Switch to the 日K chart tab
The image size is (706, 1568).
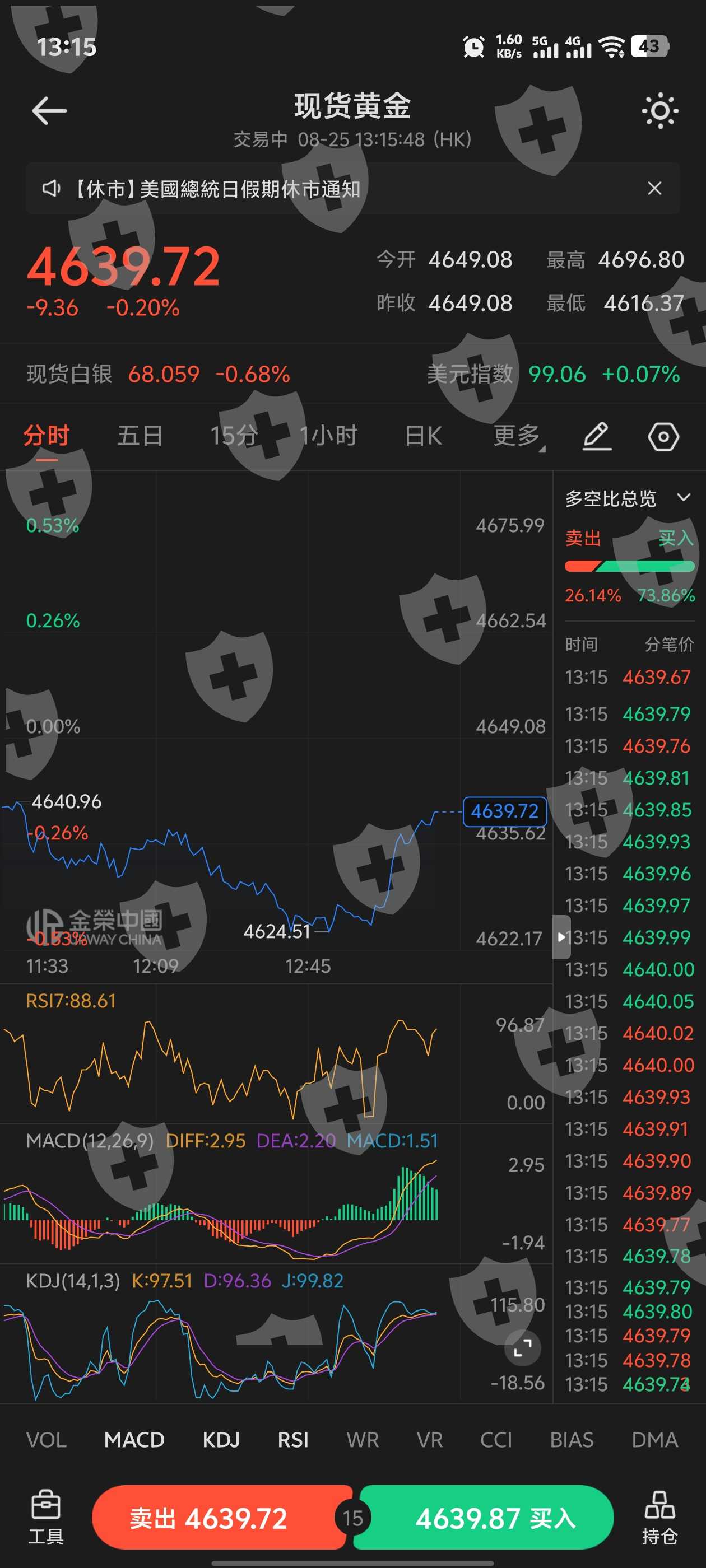pyautogui.click(x=424, y=436)
